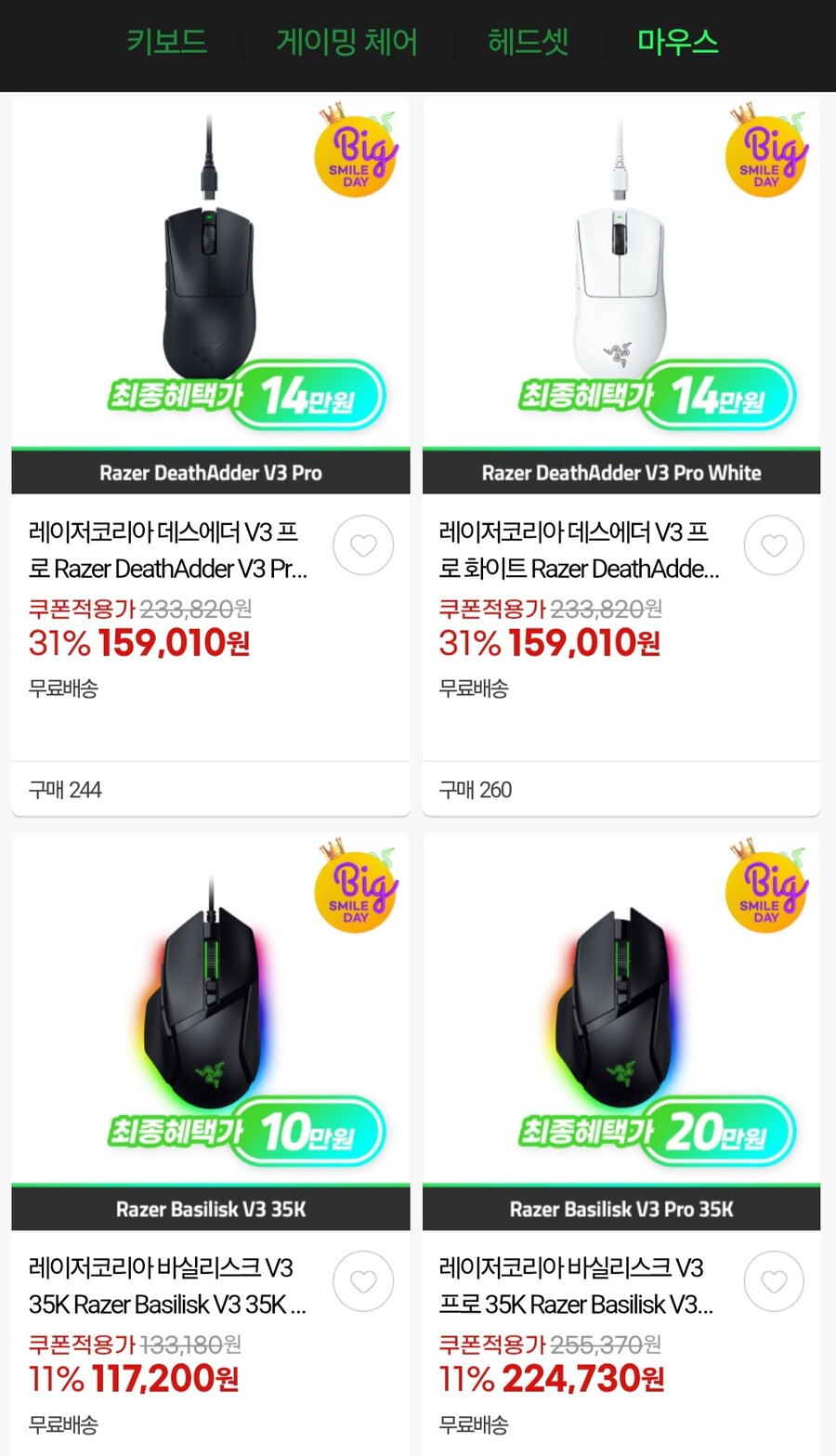Click the heart icon for DeathAdder V3 Pro White
Viewport: 836px width, 1456px height.
(x=773, y=545)
